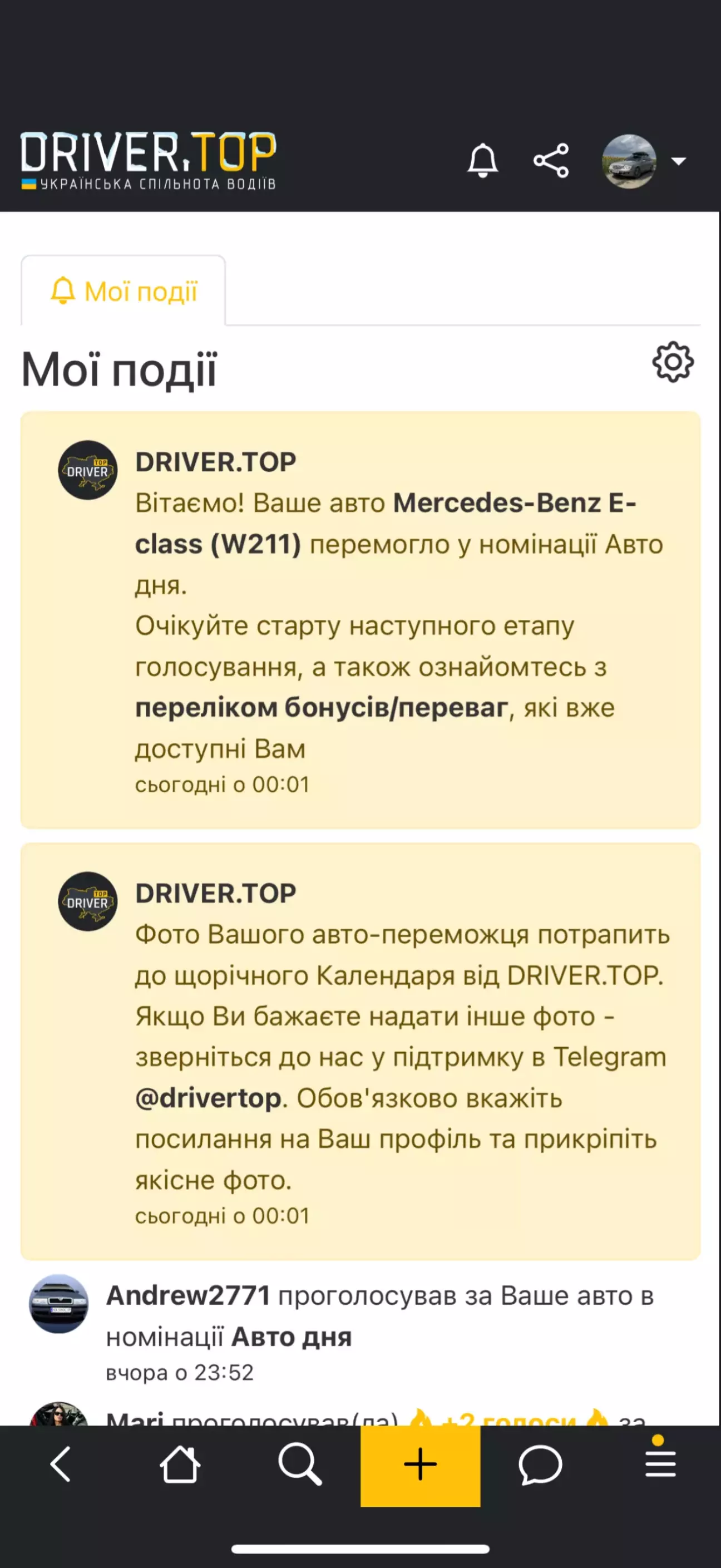
Task: Go to home via bottom bar
Action: coord(180,1464)
